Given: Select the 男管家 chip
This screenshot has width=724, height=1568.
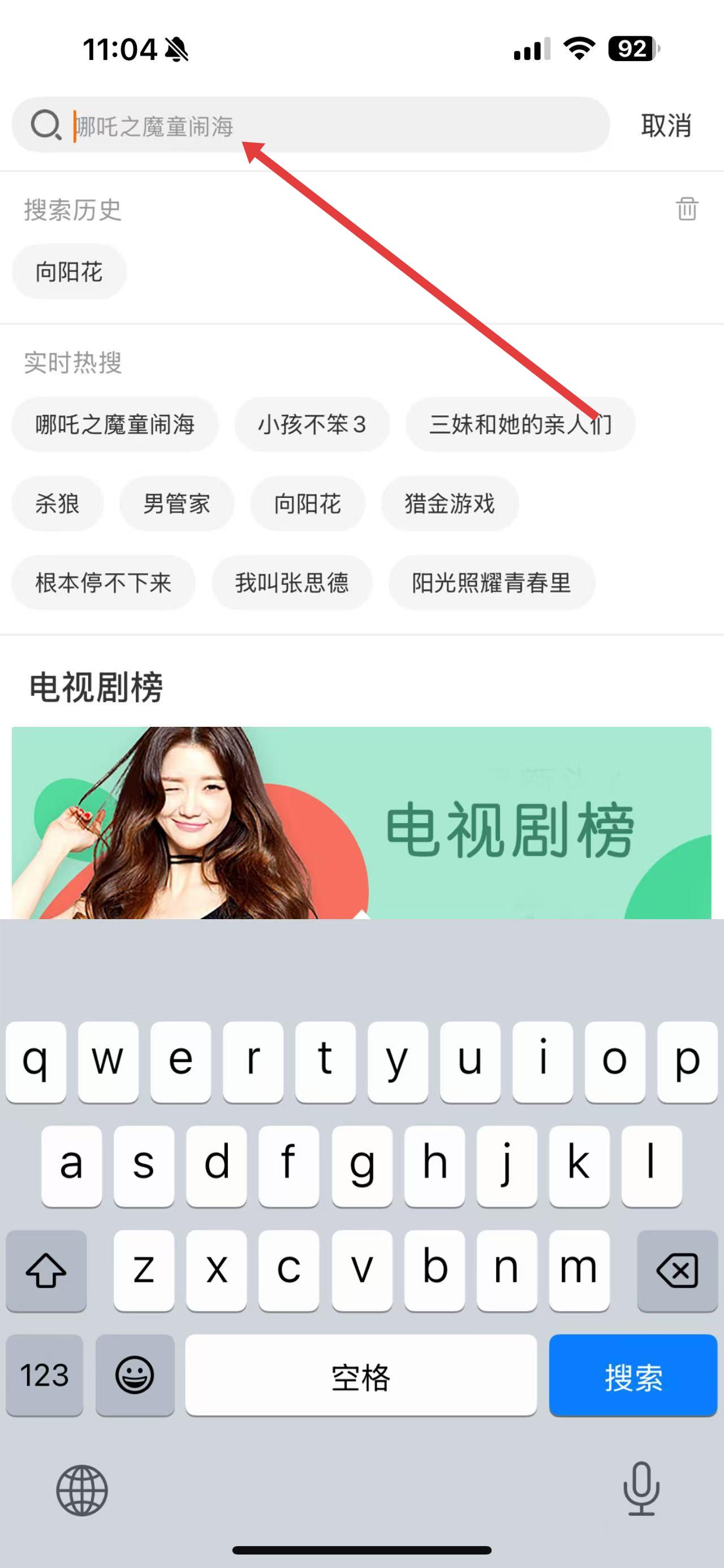Looking at the screenshot, I should (x=176, y=504).
